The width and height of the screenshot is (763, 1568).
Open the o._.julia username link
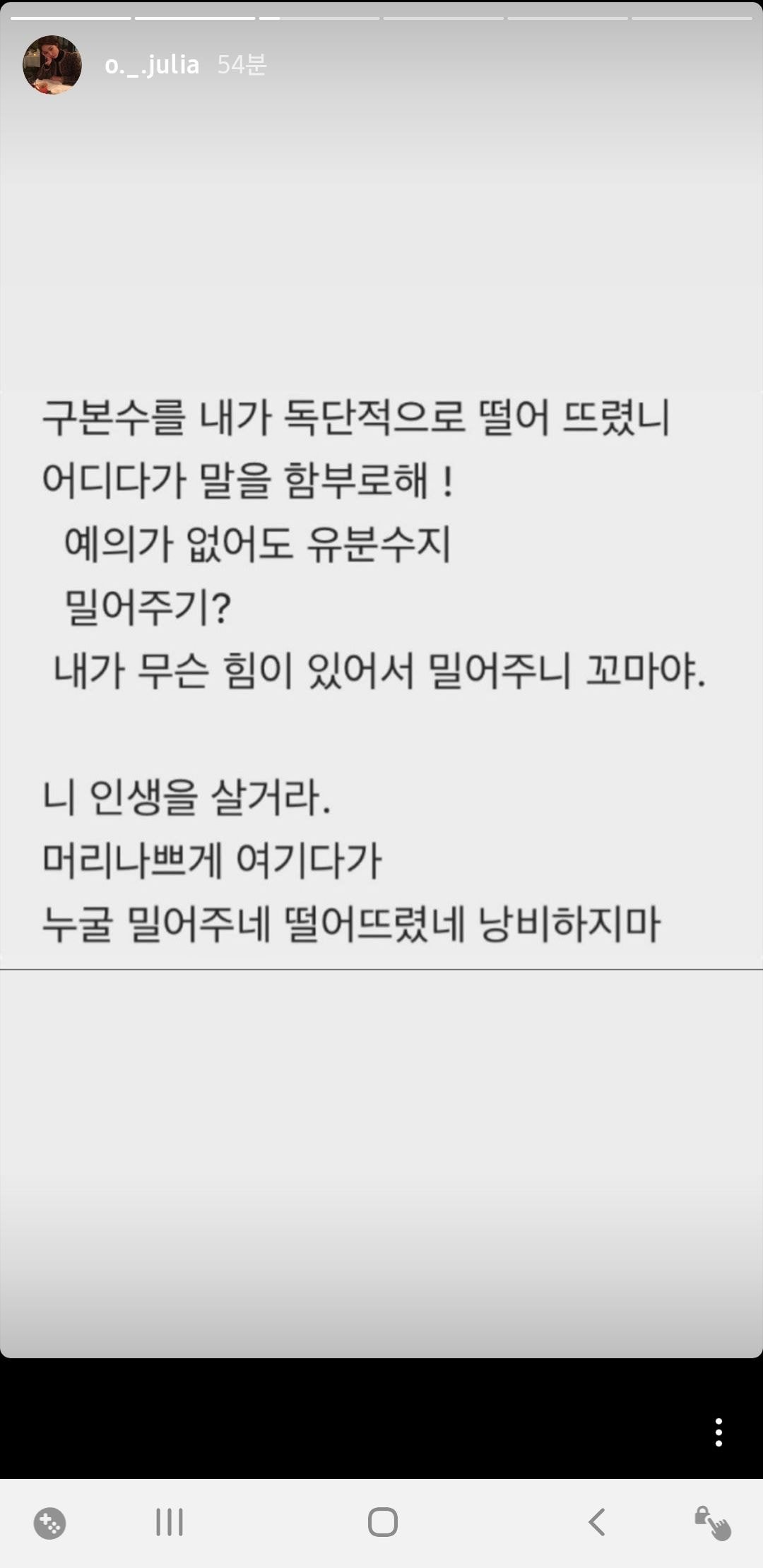coord(152,65)
